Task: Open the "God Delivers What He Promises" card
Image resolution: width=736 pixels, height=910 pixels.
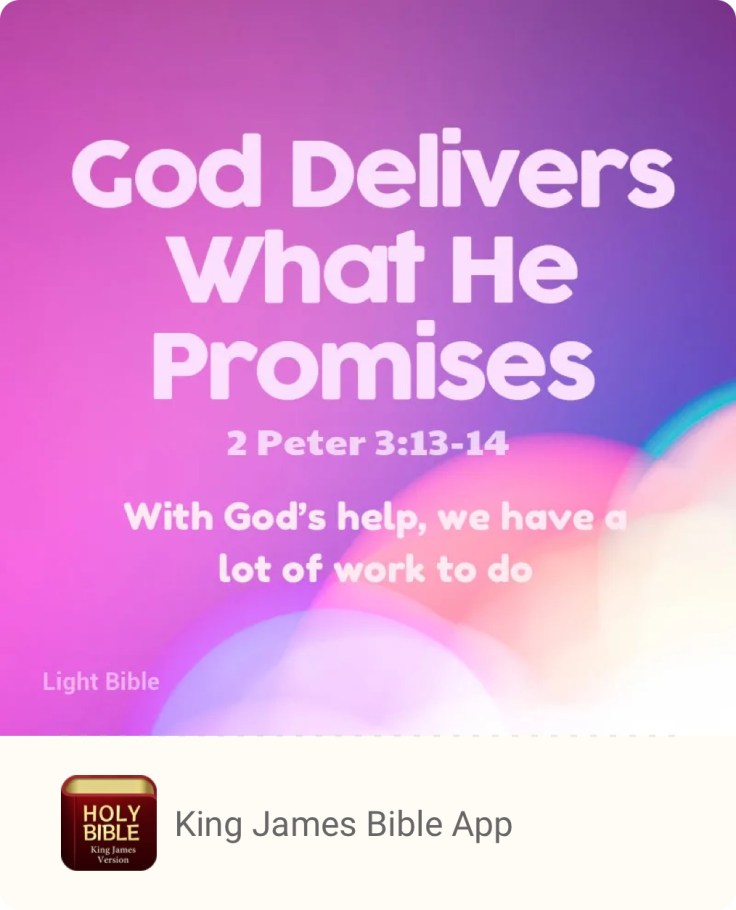Action: (368, 370)
